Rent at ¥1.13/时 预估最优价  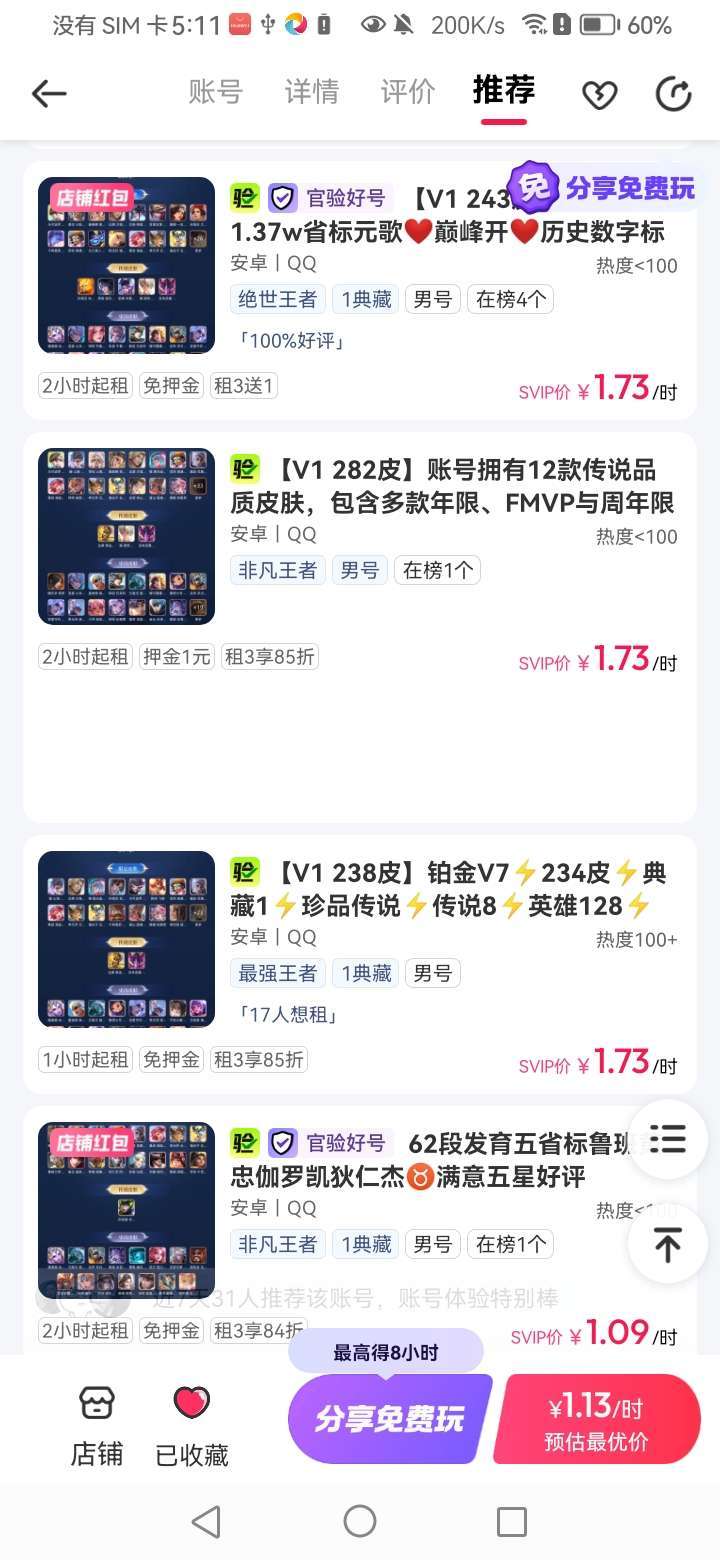coord(597,1418)
